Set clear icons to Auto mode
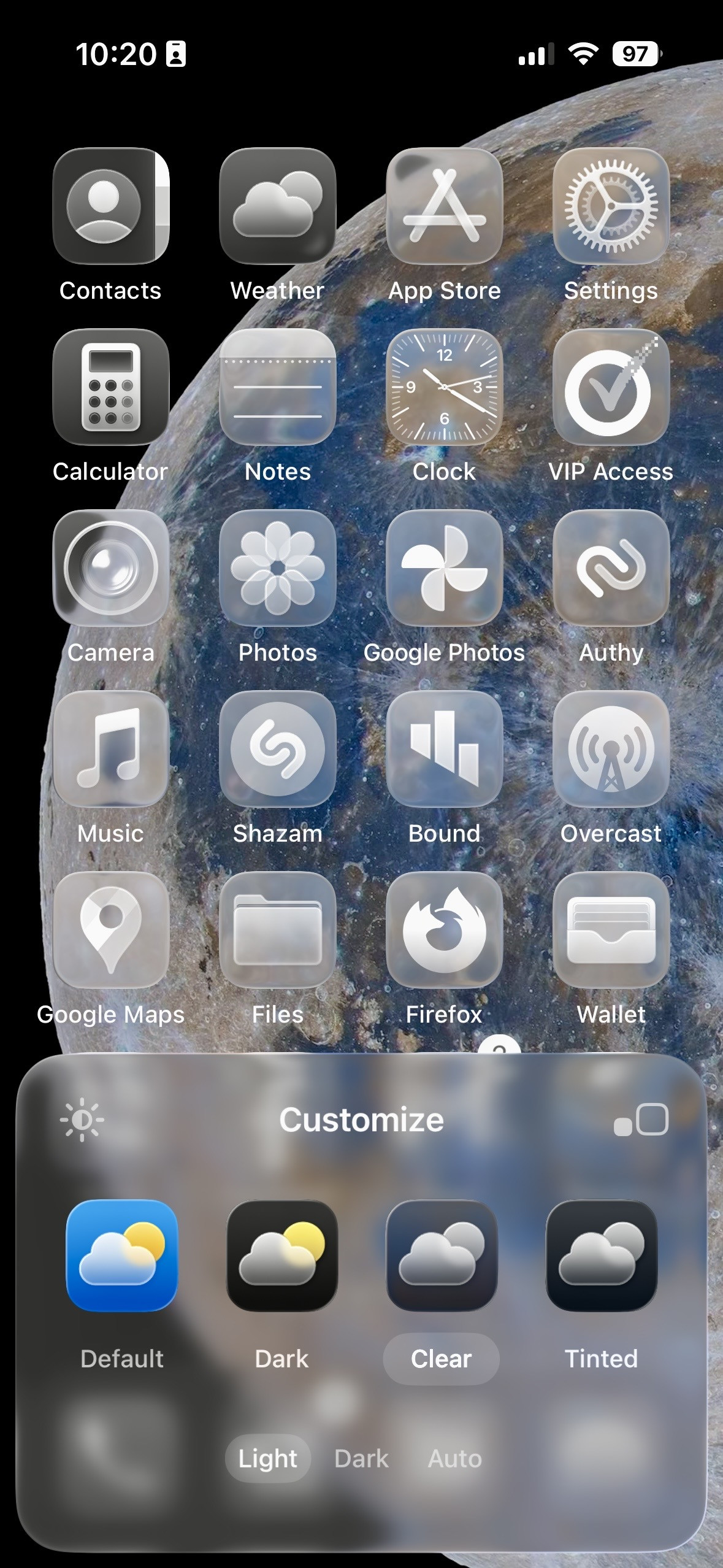This screenshot has width=723, height=1568. tap(455, 1459)
